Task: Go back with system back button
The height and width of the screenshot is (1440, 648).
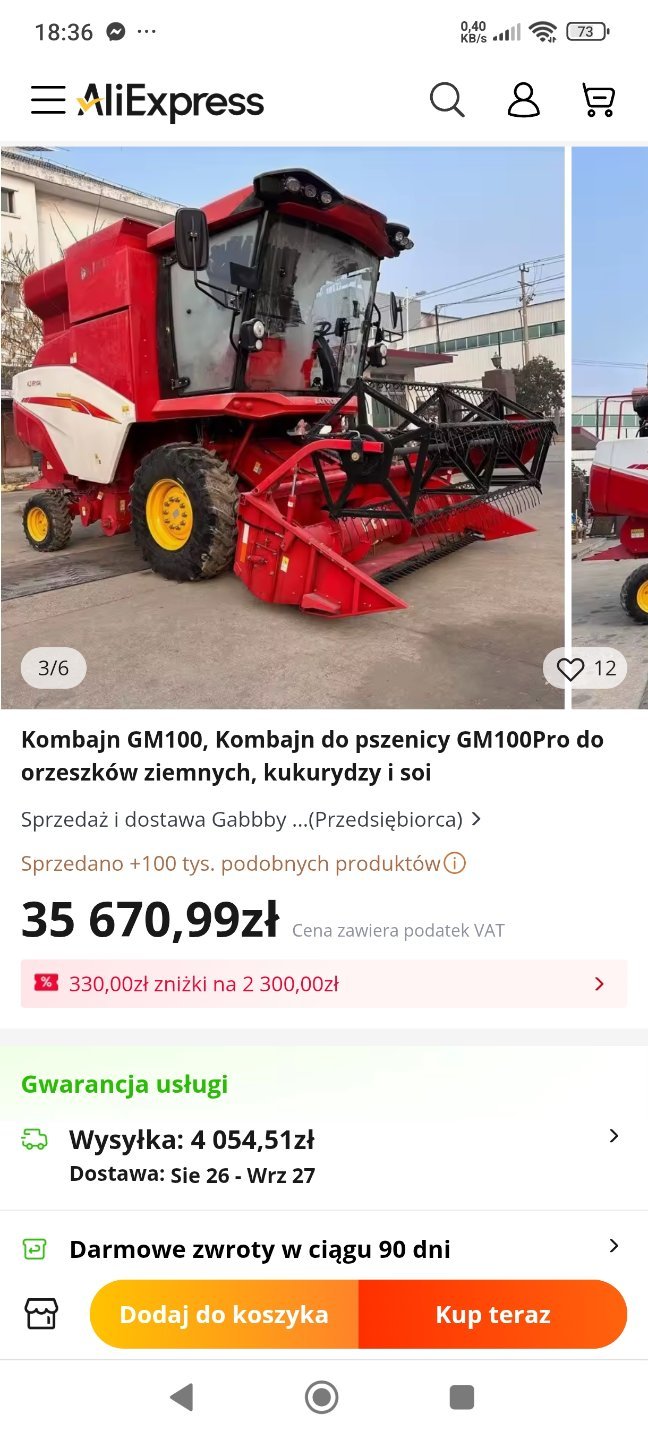Action: [x=181, y=1397]
